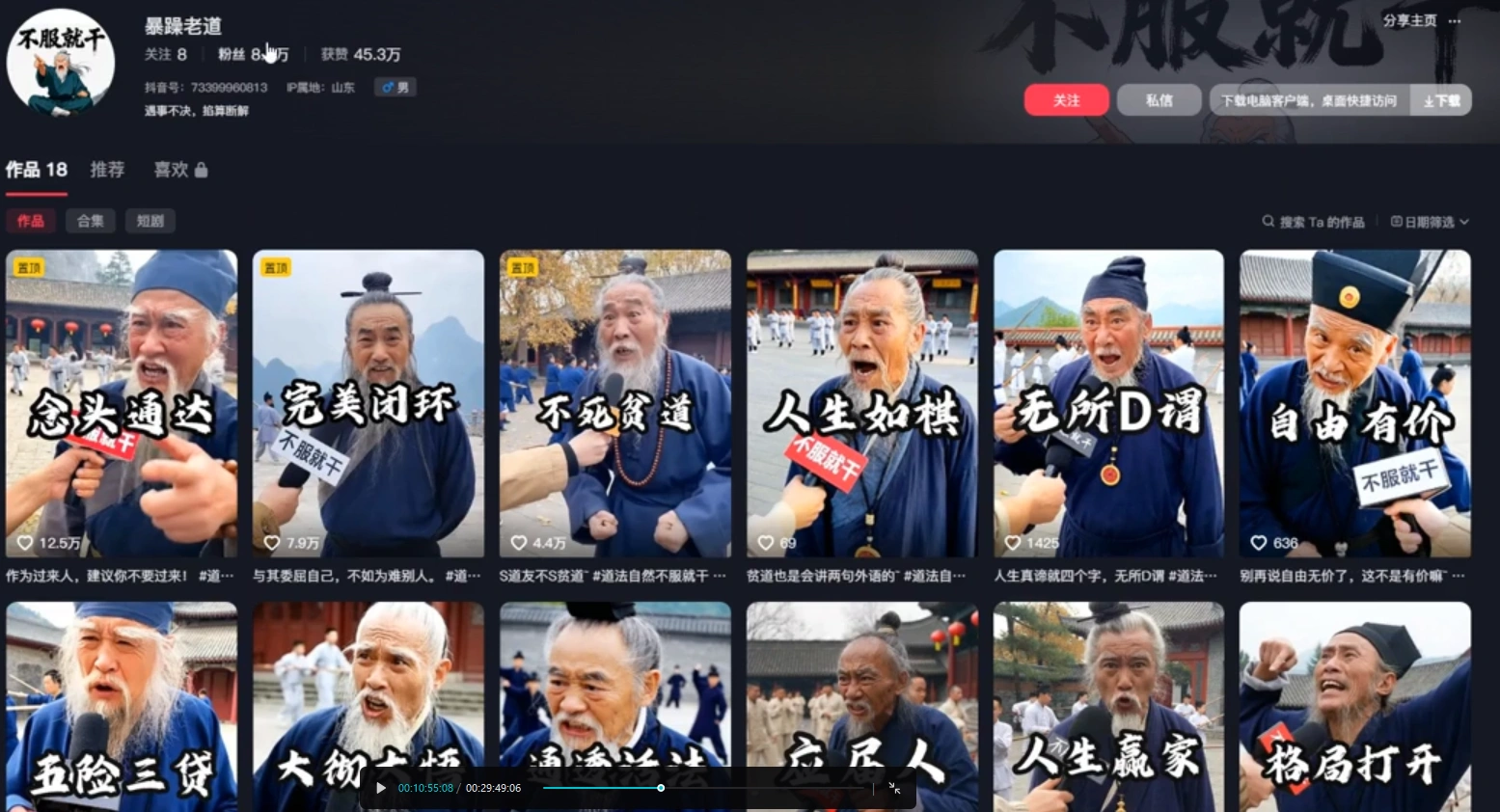Select the 合集 filter chip
The width and height of the screenshot is (1500, 812).
coord(91,221)
